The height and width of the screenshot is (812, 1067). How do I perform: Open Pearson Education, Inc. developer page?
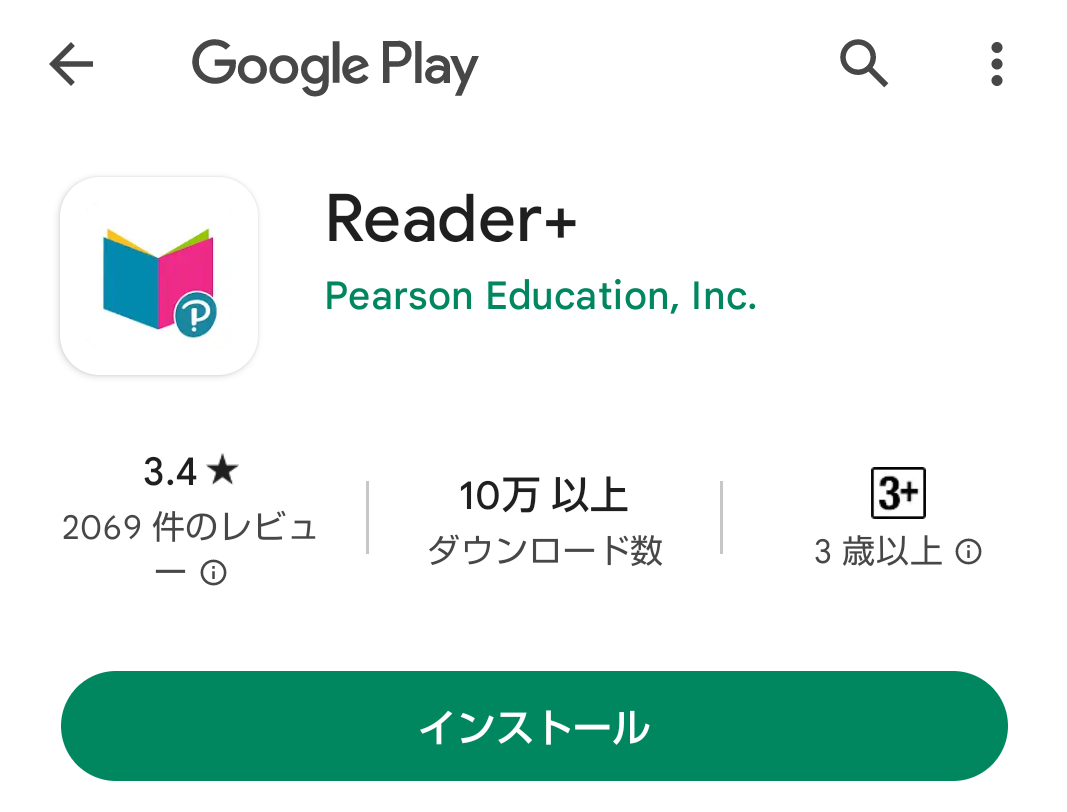(540, 296)
